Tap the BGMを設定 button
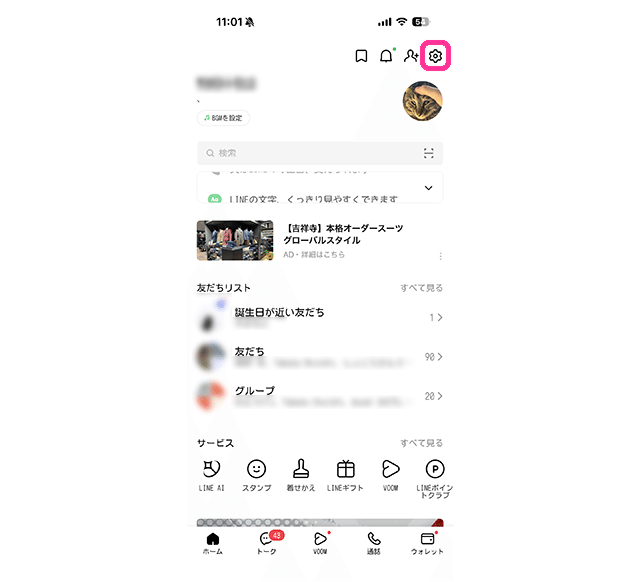Screen dimensions: 640x582 pyautogui.click(x=223, y=118)
